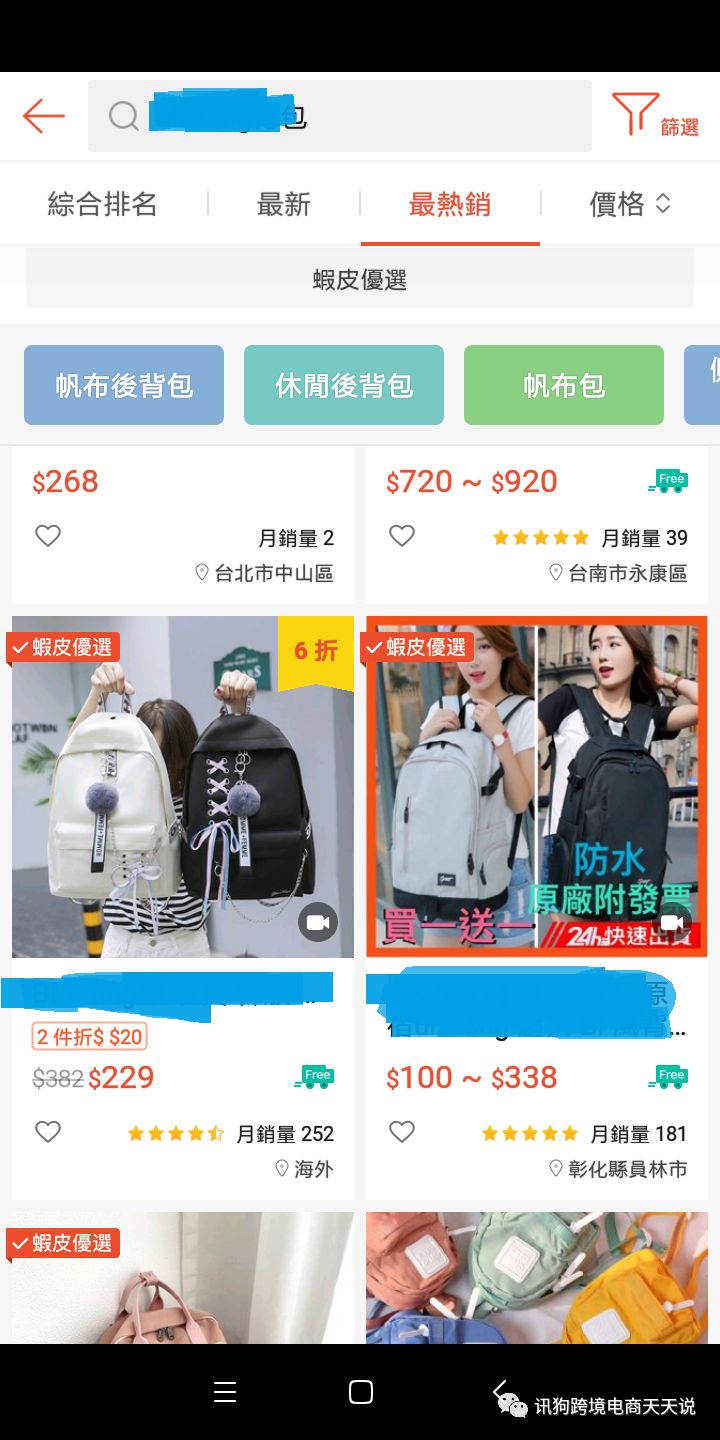Select the 最熱銷 tab
Viewport: 720px width, 1440px height.
click(x=450, y=205)
